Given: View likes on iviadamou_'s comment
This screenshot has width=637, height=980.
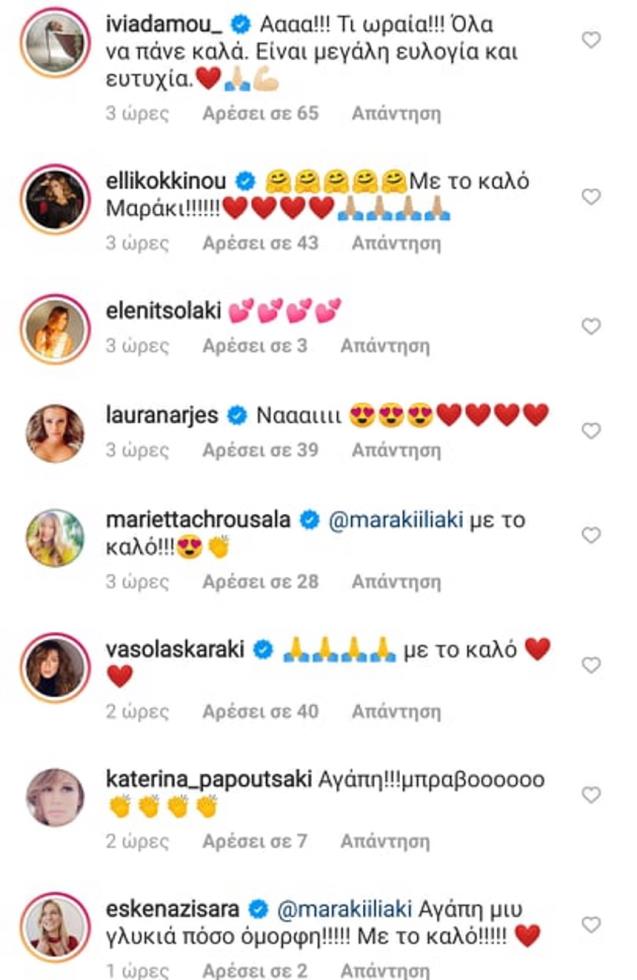Looking at the screenshot, I should pyautogui.click(x=260, y=113).
